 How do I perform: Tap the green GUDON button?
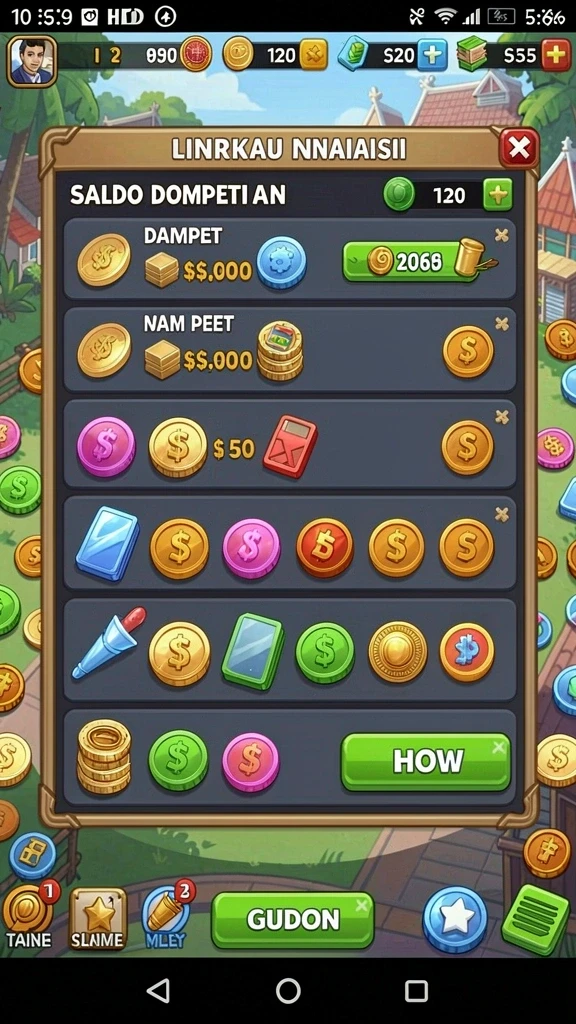pyautogui.click(x=293, y=920)
